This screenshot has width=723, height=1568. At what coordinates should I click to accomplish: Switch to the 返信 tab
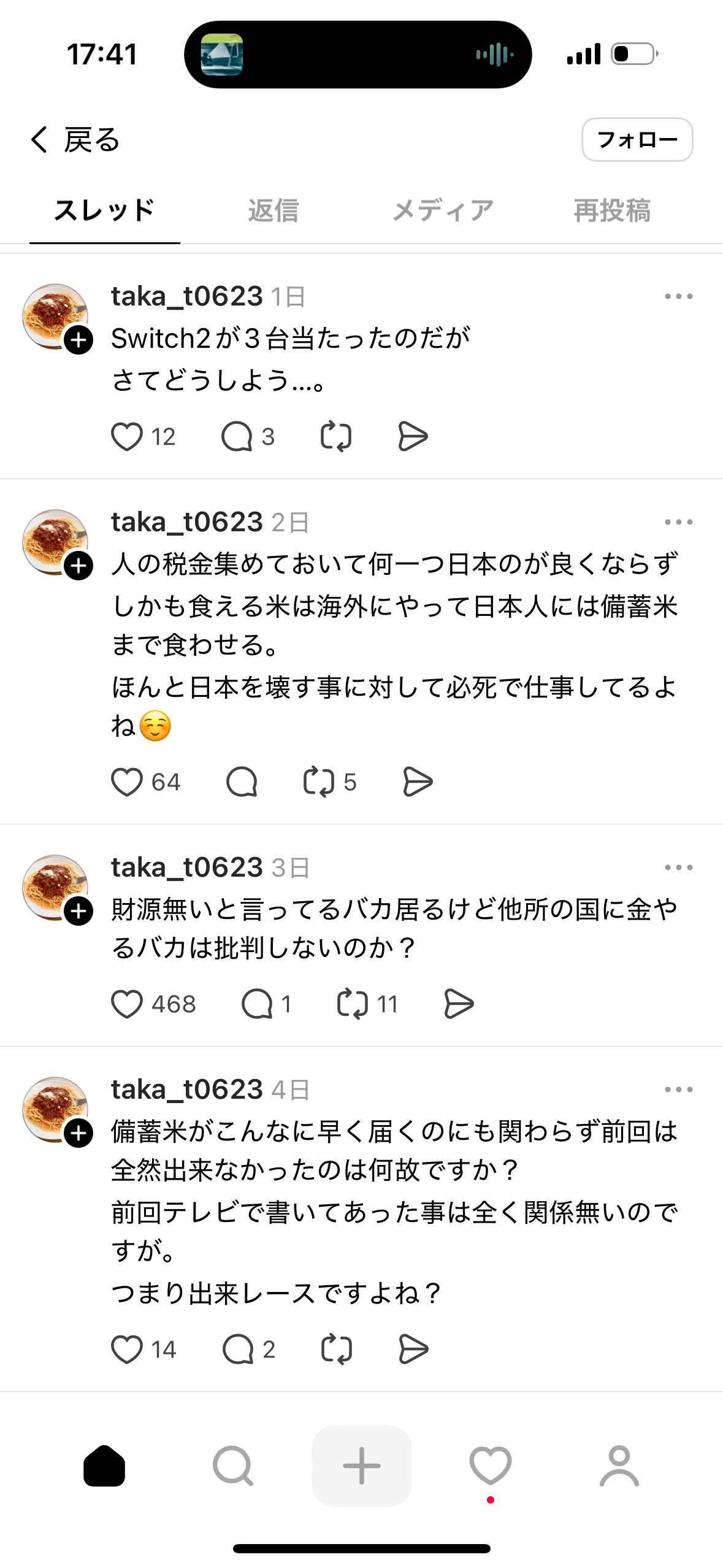click(x=273, y=210)
